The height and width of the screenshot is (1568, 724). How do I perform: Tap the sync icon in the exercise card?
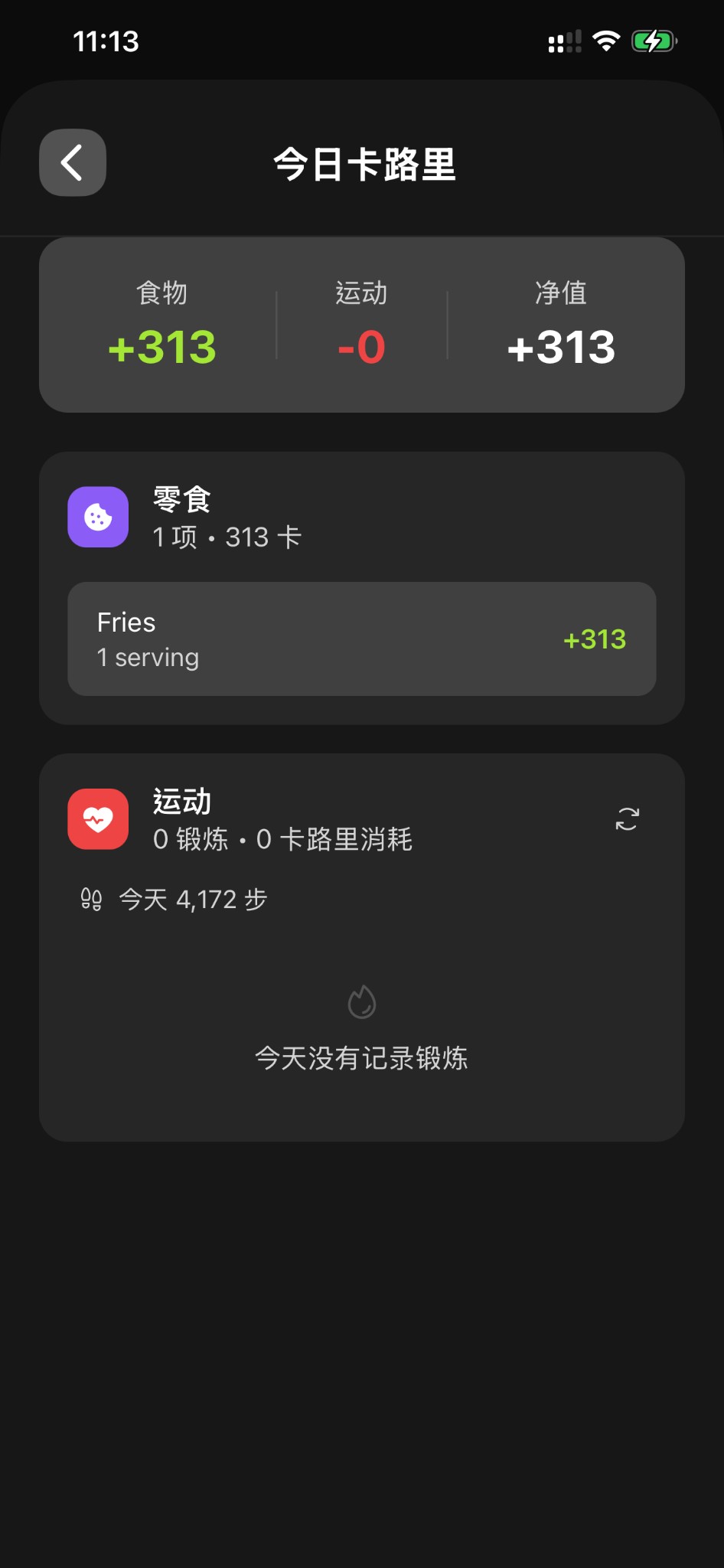626,818
